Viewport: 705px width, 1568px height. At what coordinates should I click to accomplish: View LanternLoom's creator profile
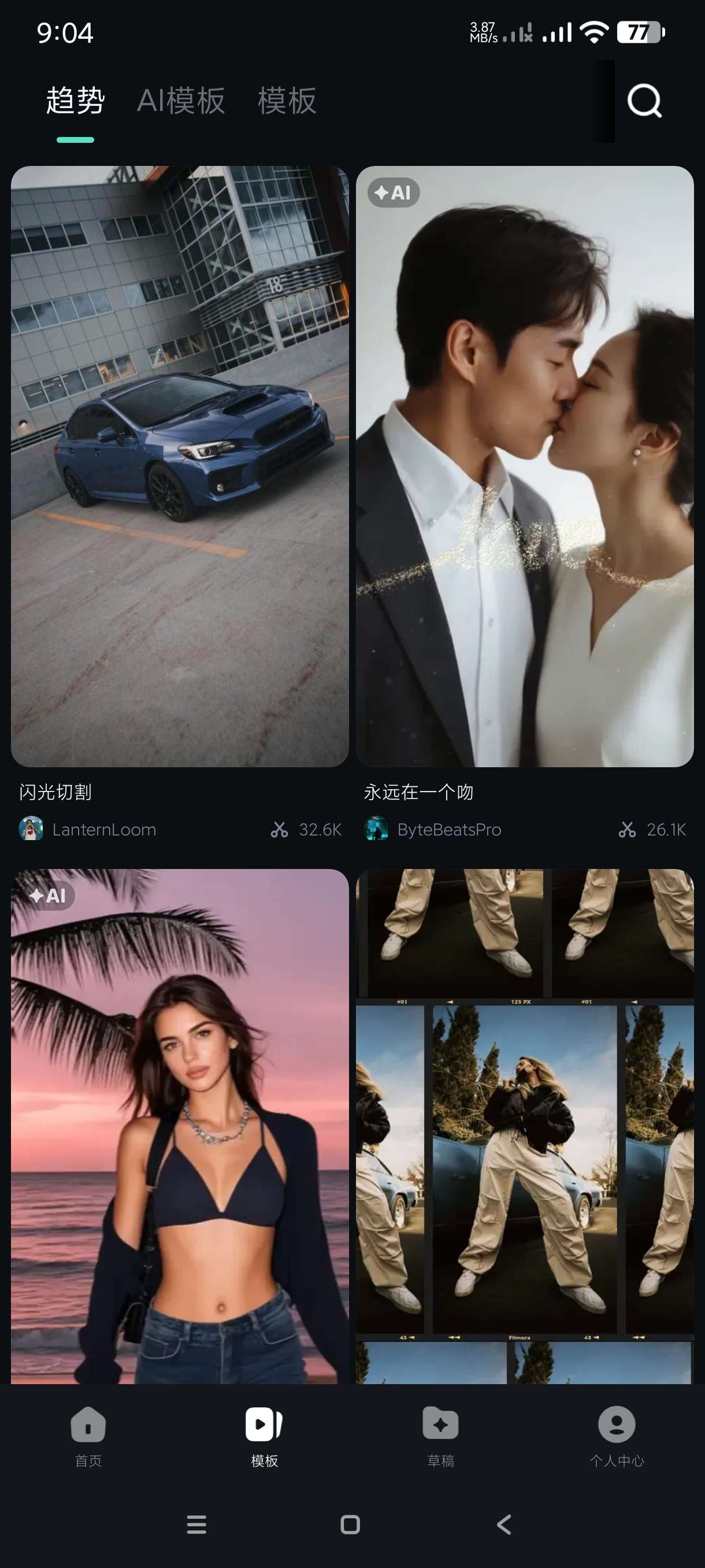[x=103, y=830]
